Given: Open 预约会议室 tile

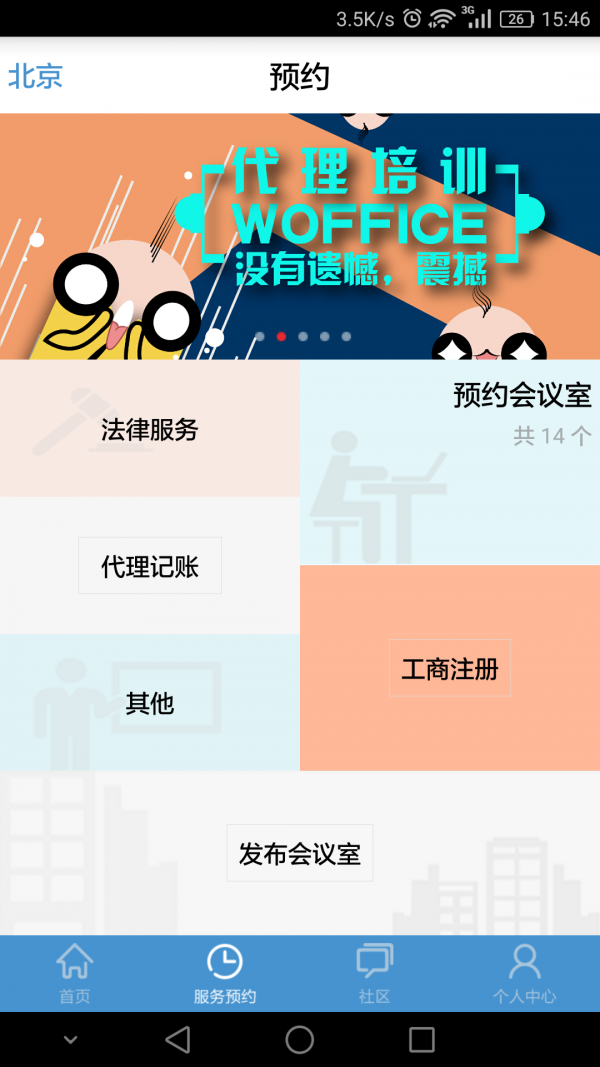Looking at the screenshot, I should click(x=450, y=462).
